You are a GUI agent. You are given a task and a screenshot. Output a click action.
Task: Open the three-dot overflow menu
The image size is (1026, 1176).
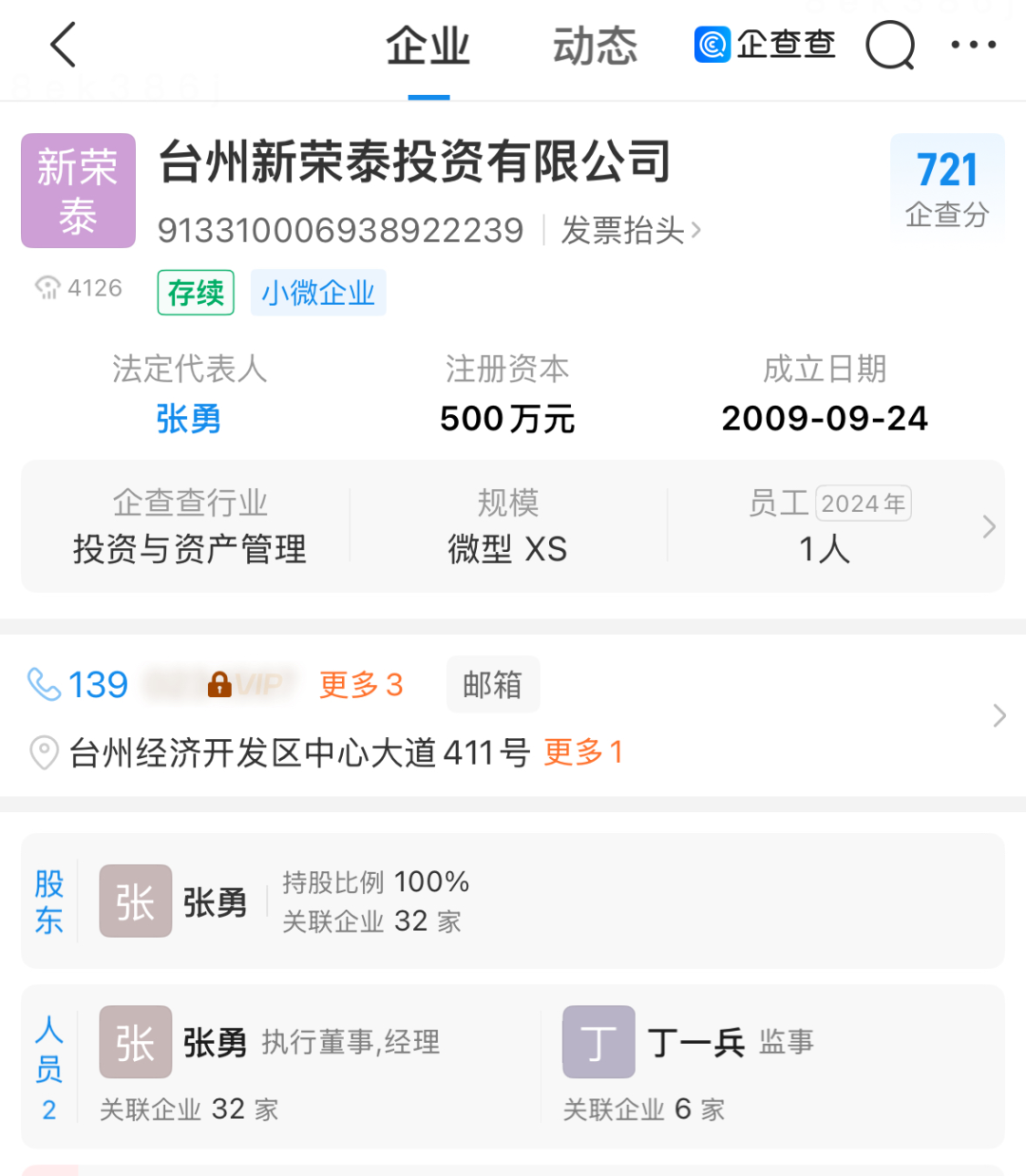click(974, 46)
